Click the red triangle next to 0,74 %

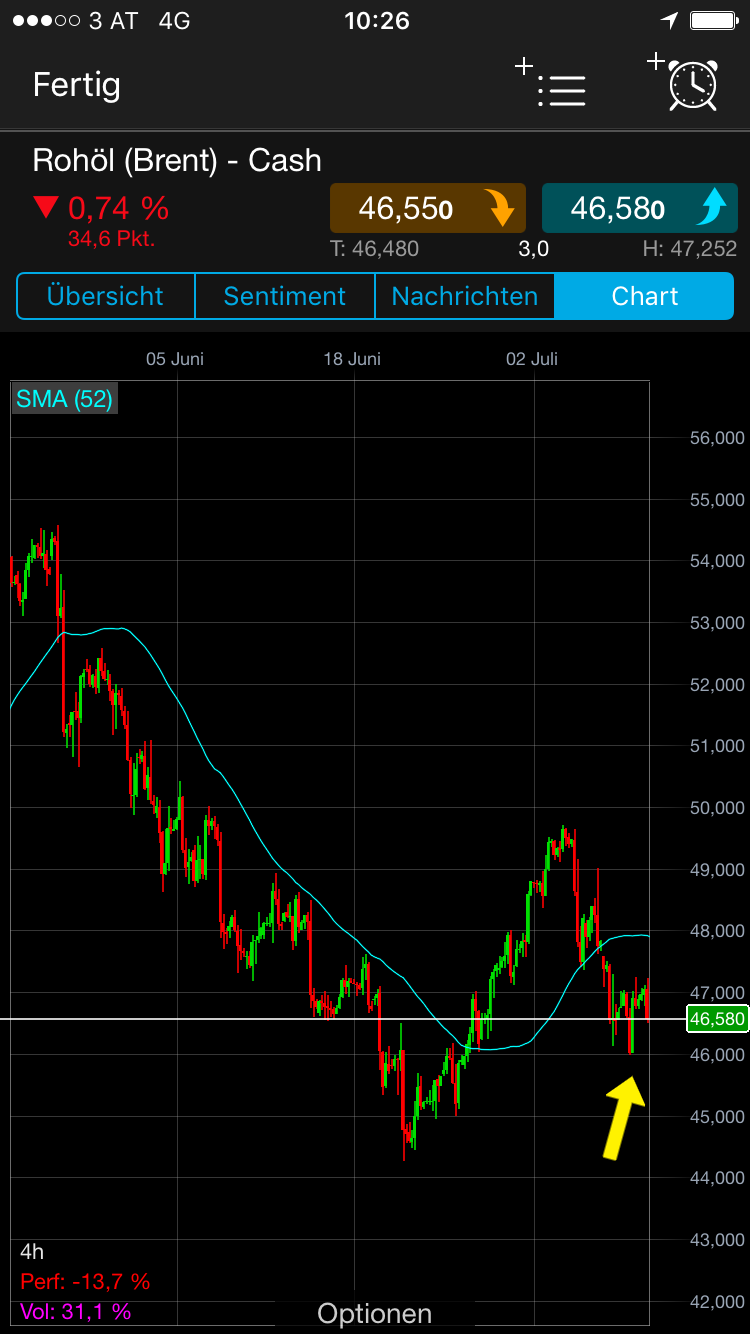[46, 207]
